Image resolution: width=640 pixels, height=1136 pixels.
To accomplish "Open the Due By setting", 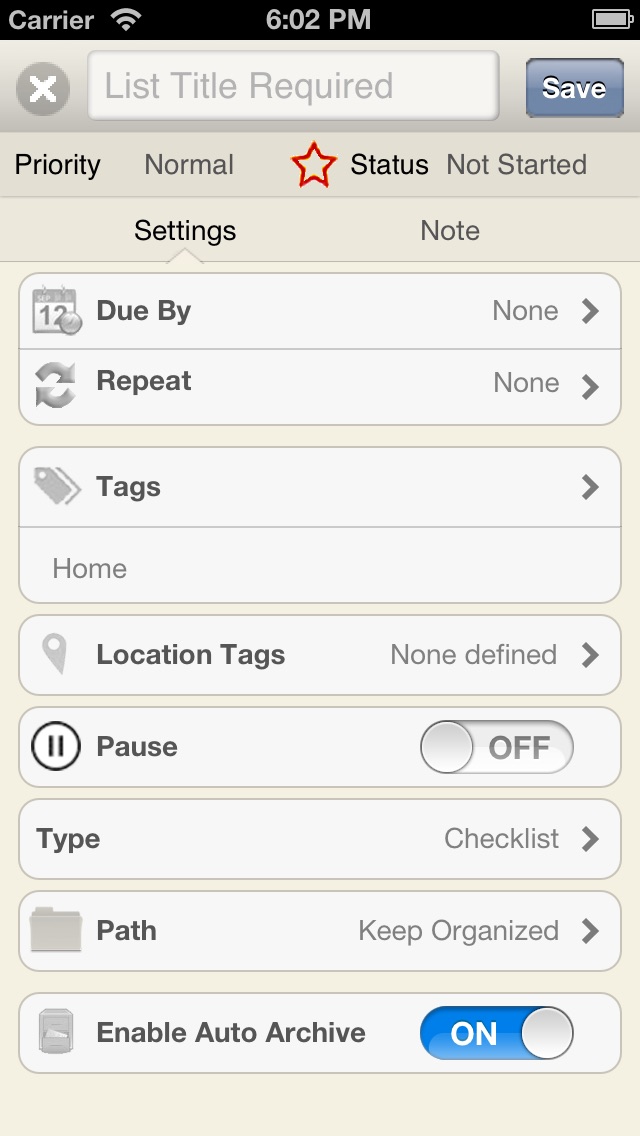I will [x=320, y=312].
